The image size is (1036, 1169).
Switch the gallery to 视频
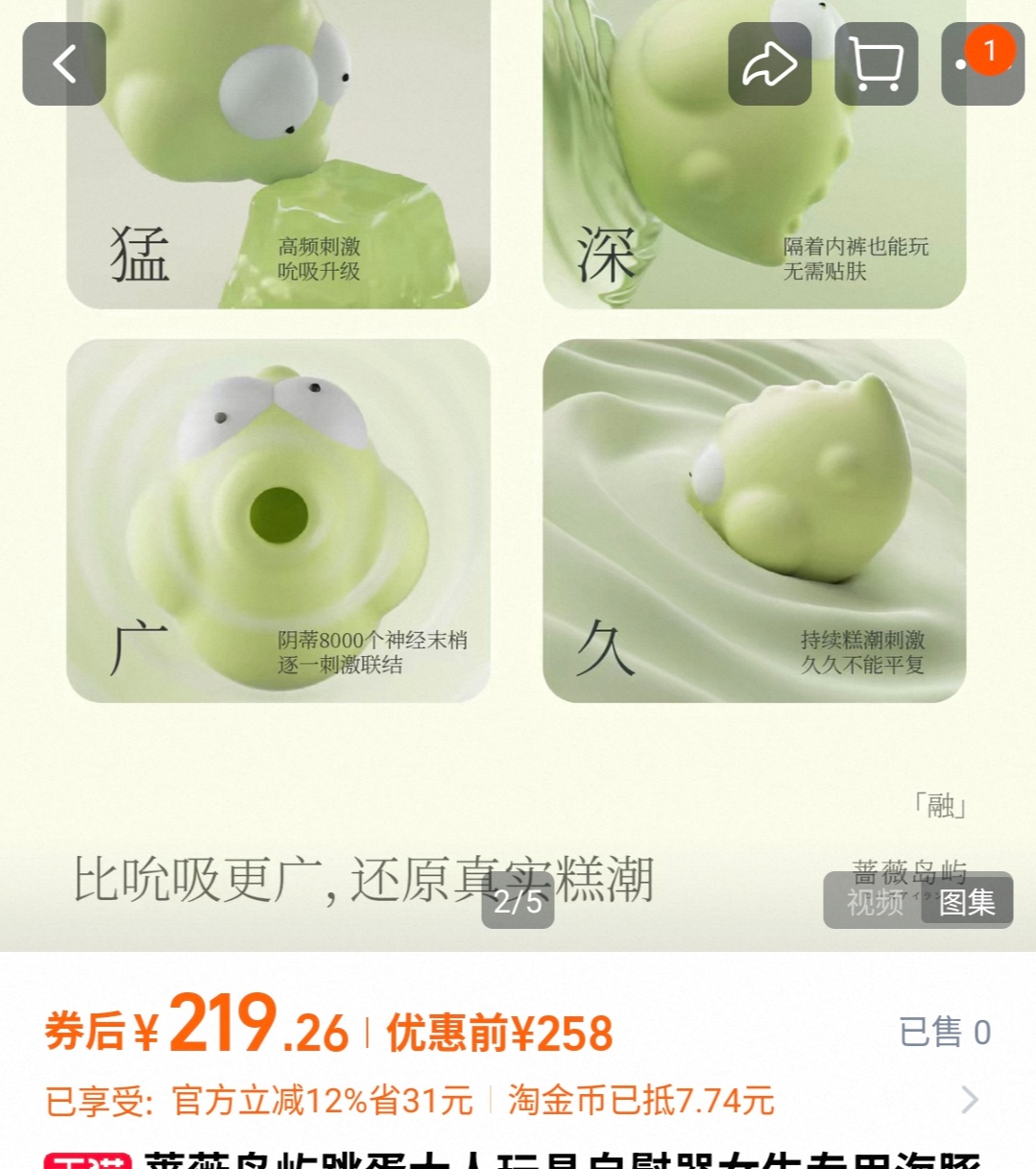874,902
